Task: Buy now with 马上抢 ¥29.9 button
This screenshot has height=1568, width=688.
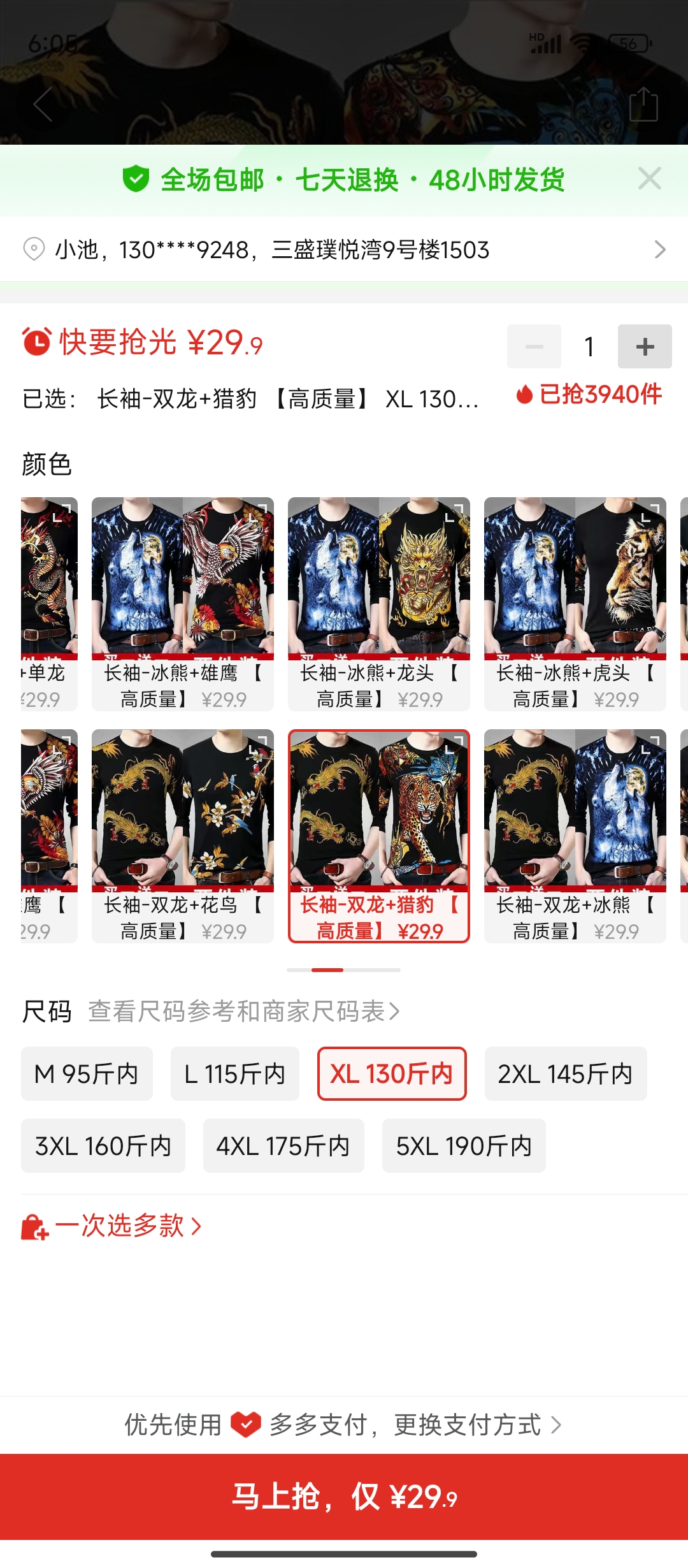Action: point(344,1497)
